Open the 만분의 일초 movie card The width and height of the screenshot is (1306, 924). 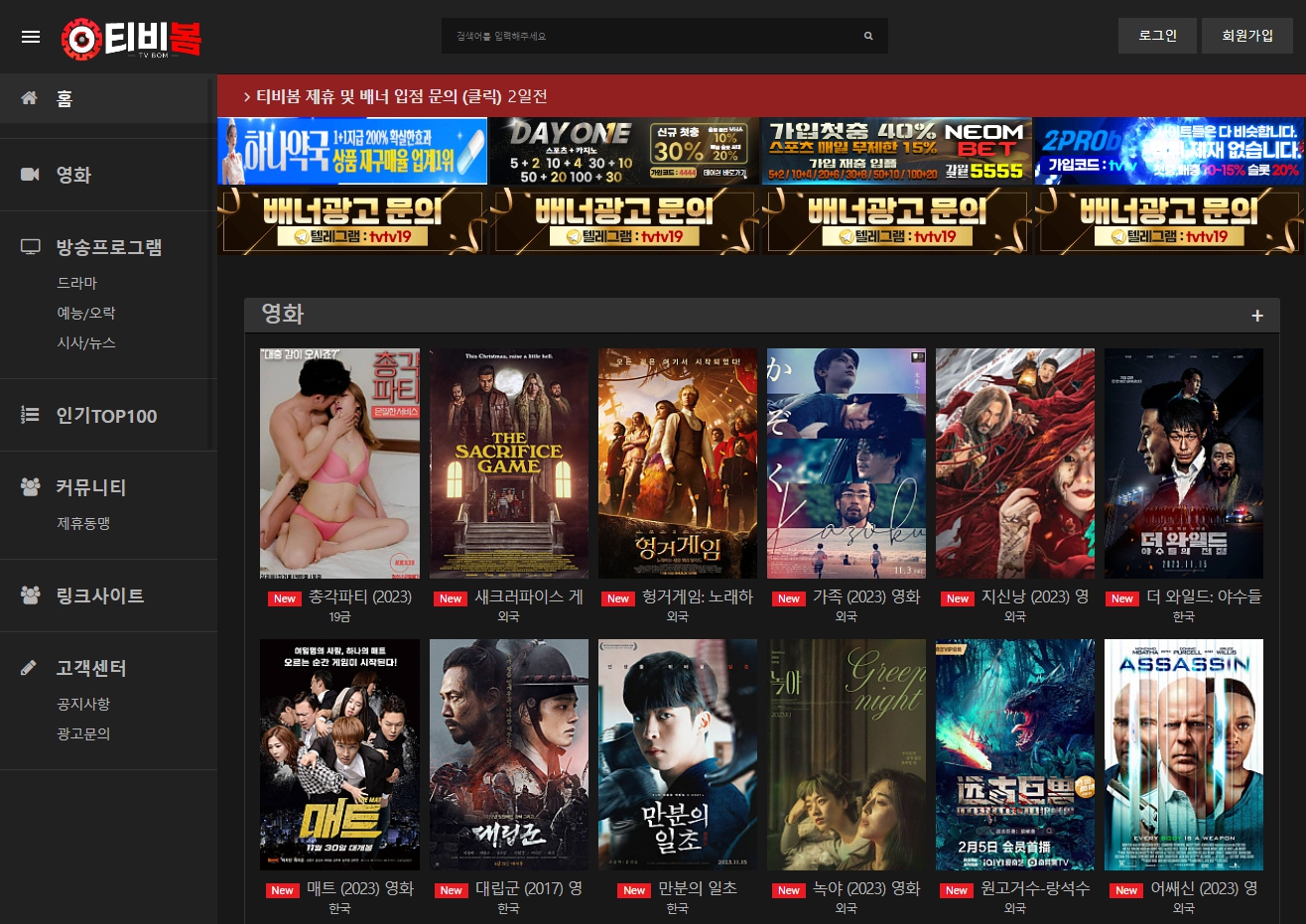pyautogui.click(x=677, y=754)
